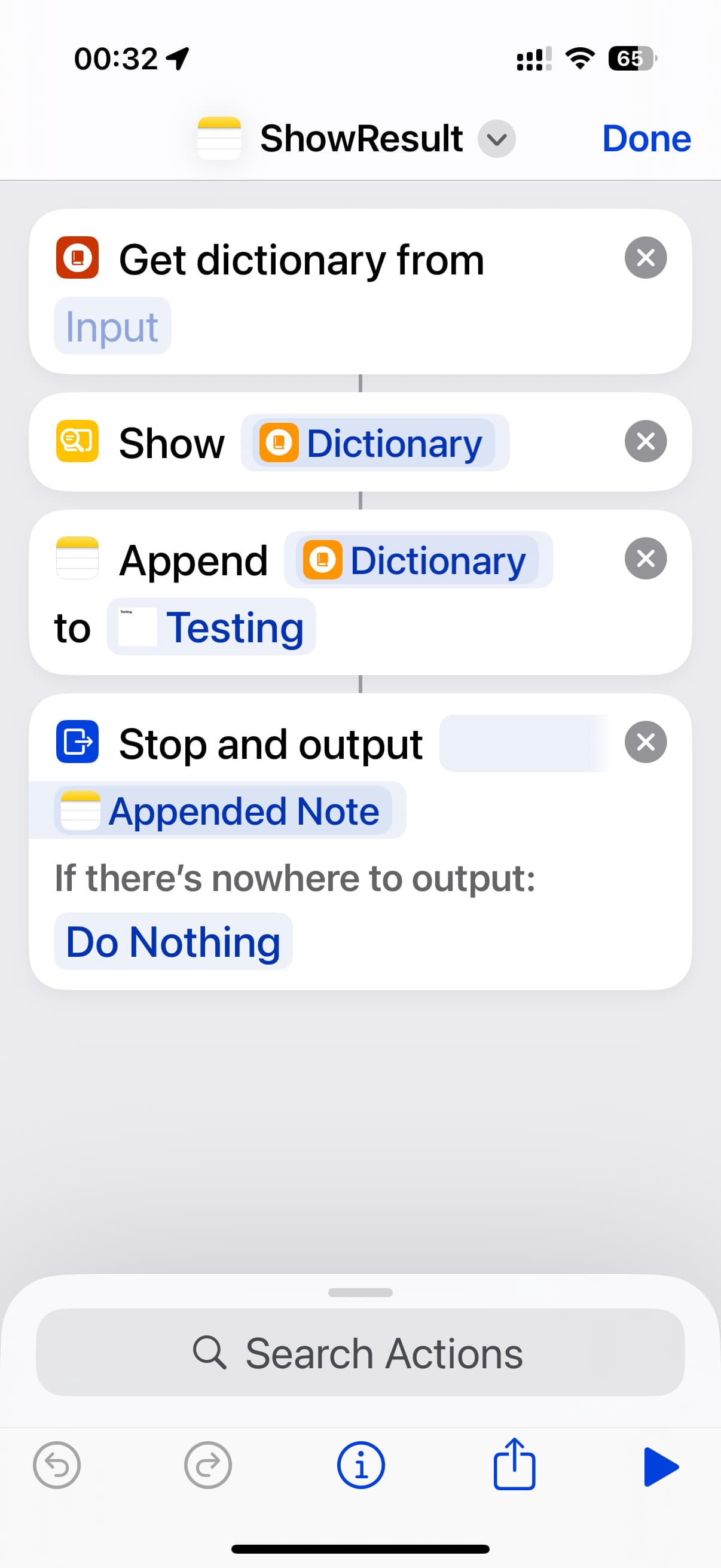Remove the Append to note action

[645, 559]
